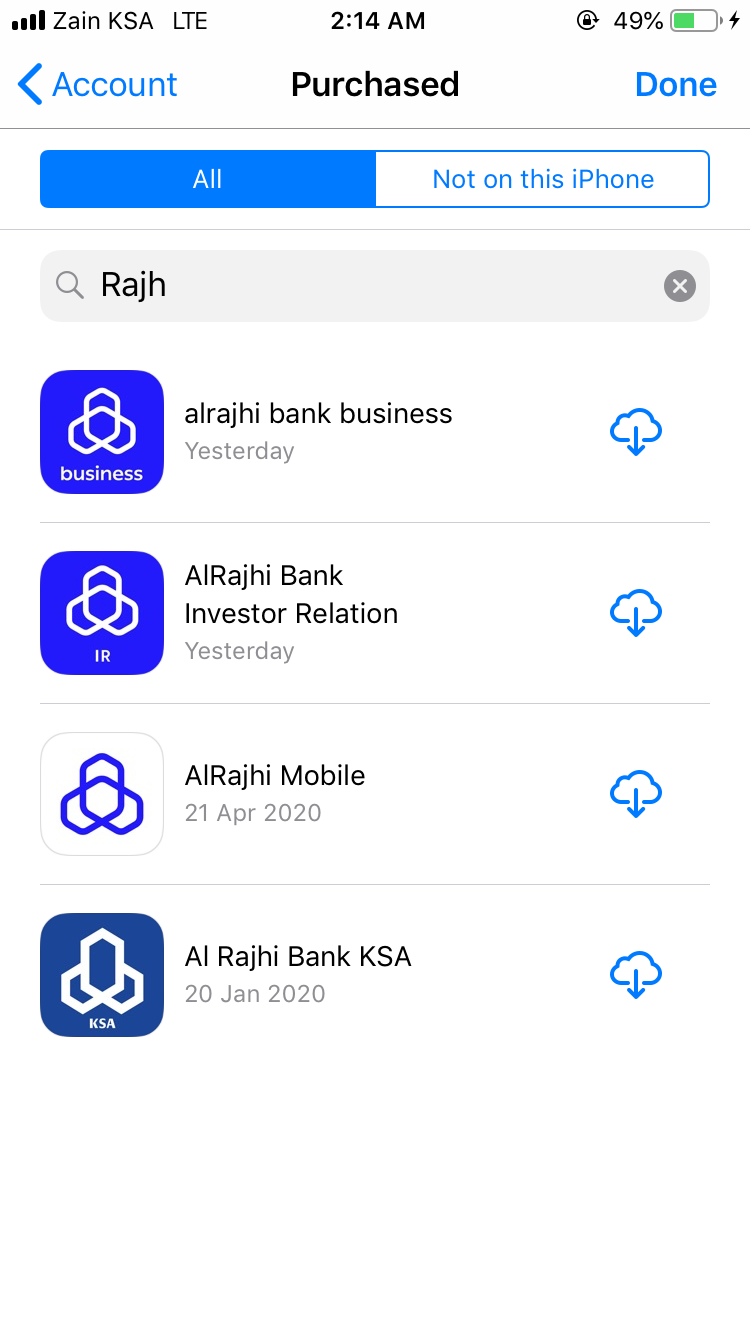Open Al Rajhi Bank KSA page
This screenshot has width=750, height=1334.
[x=298, y=973]
